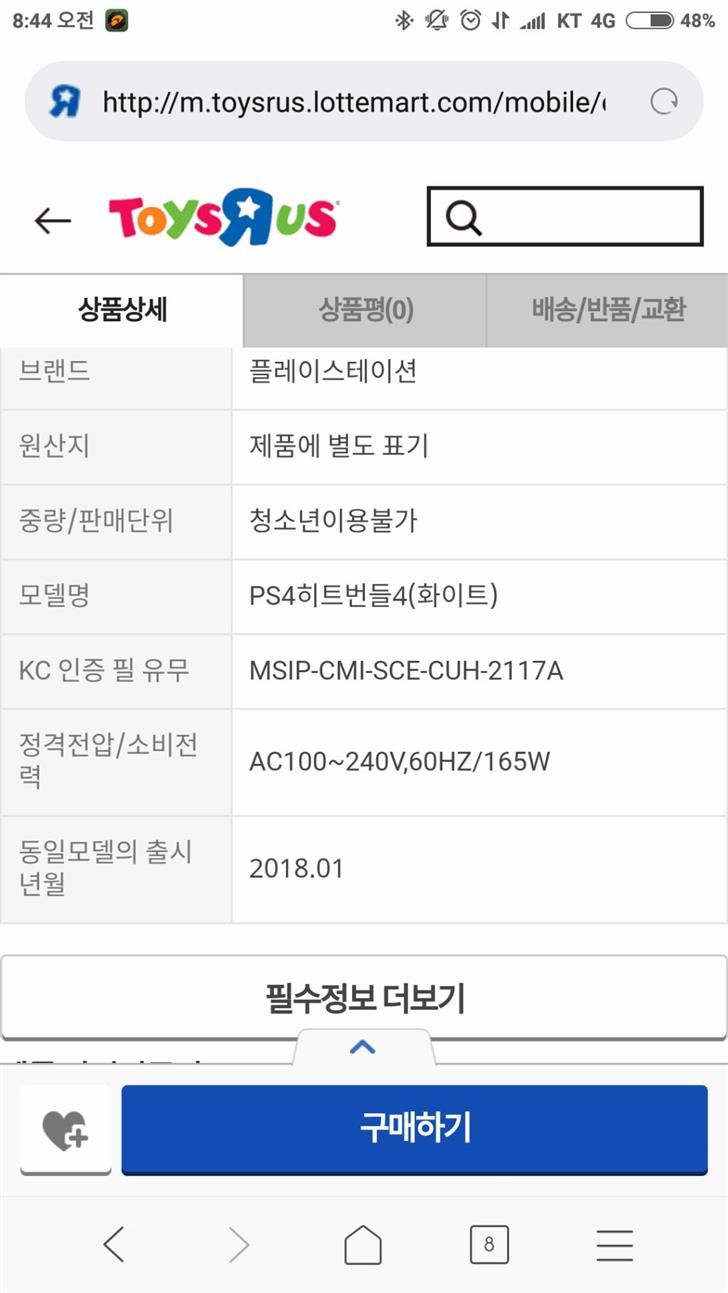Switch to the 상품평(0) tab
The image size is (728, 1293).
pos(365,310)
